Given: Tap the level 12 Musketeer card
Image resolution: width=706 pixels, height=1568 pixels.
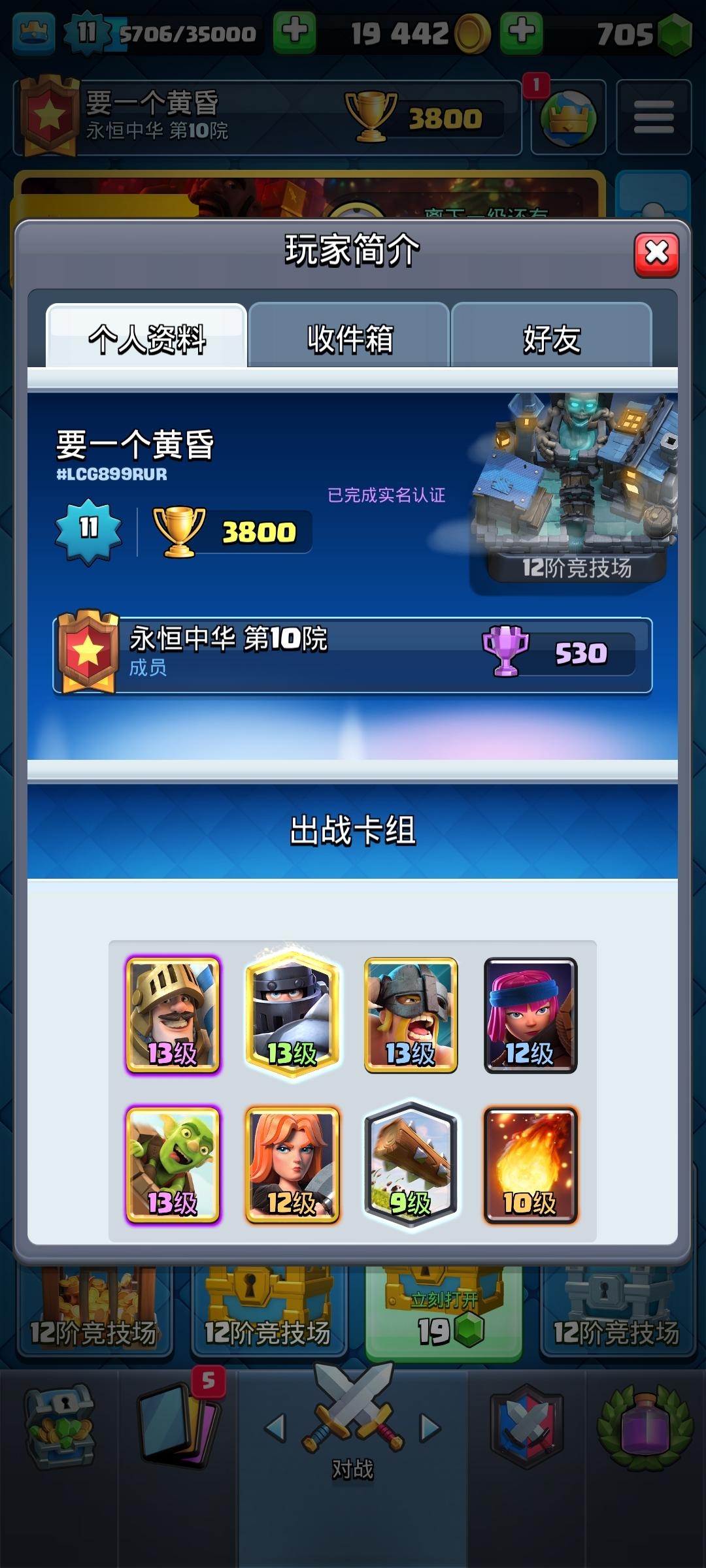Looking at the screenshot, I should tap(530, 1015).
